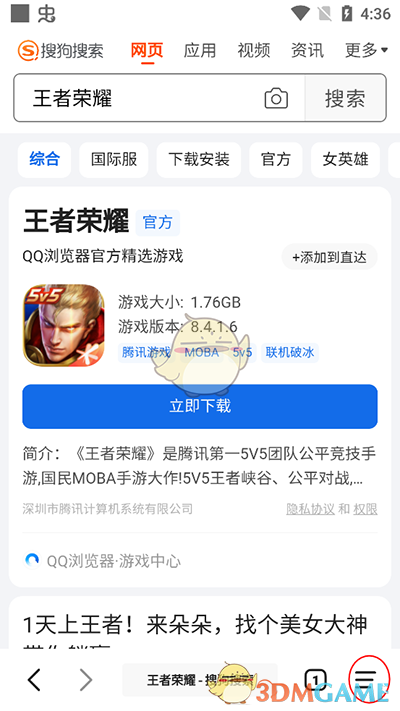Switch to the 应用 tab
Image resolution: width=400 pixels, height=711 pixels.
pos(200,50)
